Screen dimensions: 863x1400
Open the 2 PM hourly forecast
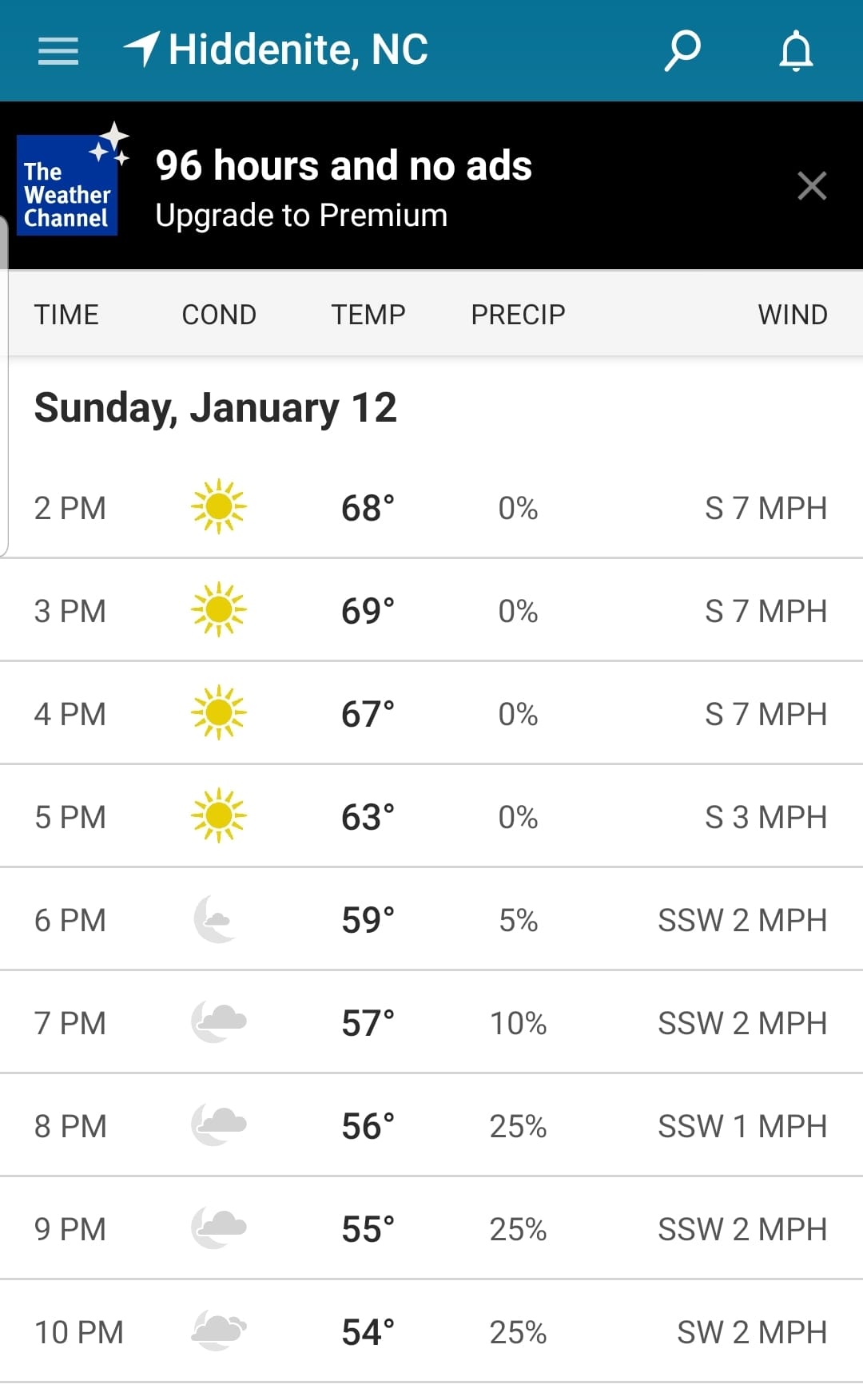(431, 508)
